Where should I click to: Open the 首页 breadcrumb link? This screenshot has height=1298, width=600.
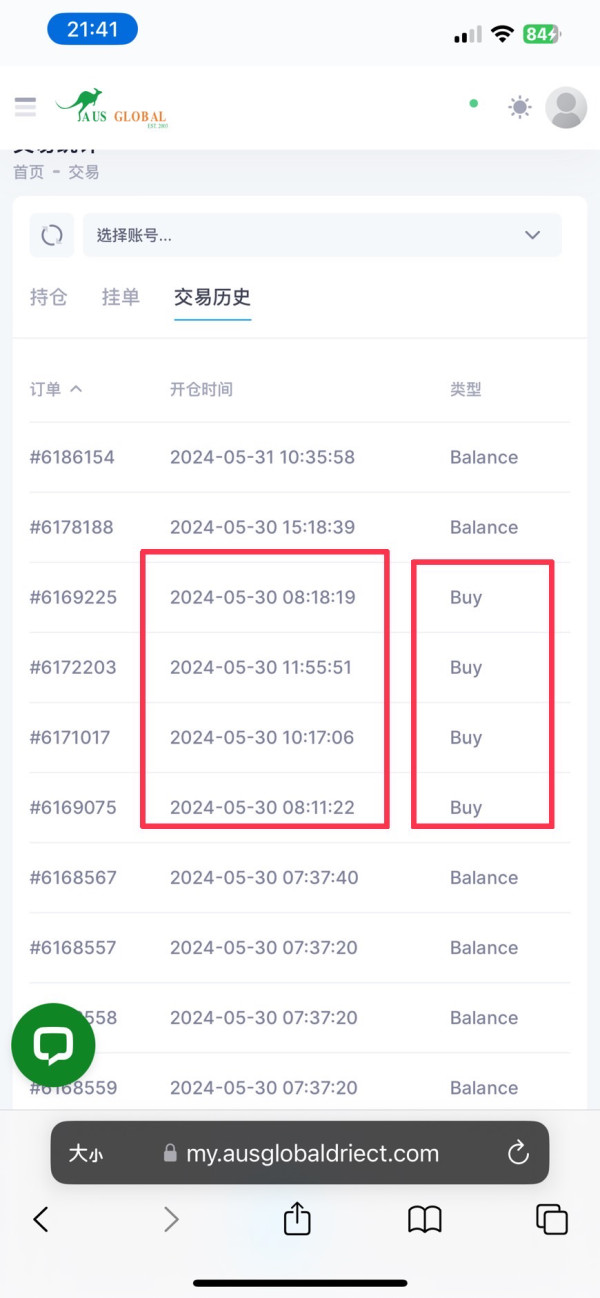[x=28, y=172]
